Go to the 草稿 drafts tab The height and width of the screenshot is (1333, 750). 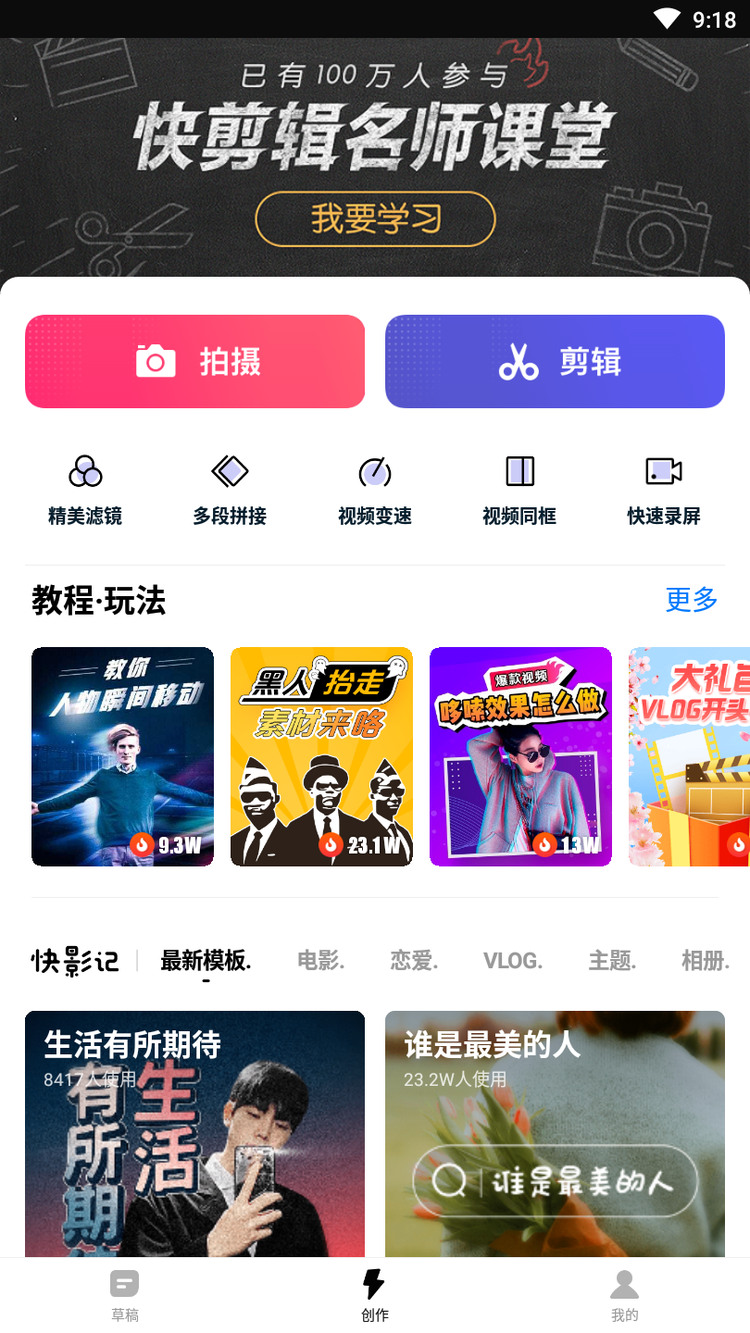pyautogui.click(x=125, y=1295)
